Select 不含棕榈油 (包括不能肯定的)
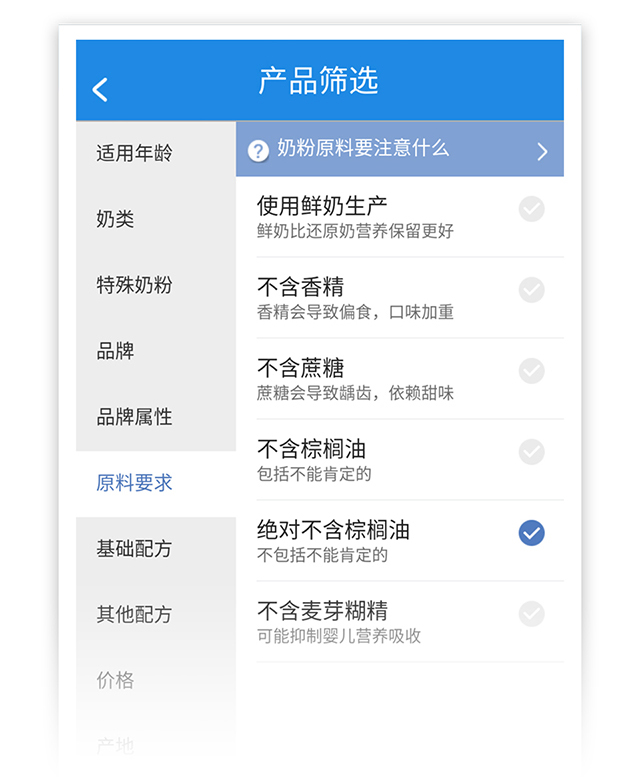Image resolution: width=640 pixels, height=783 pixels. 531,452
